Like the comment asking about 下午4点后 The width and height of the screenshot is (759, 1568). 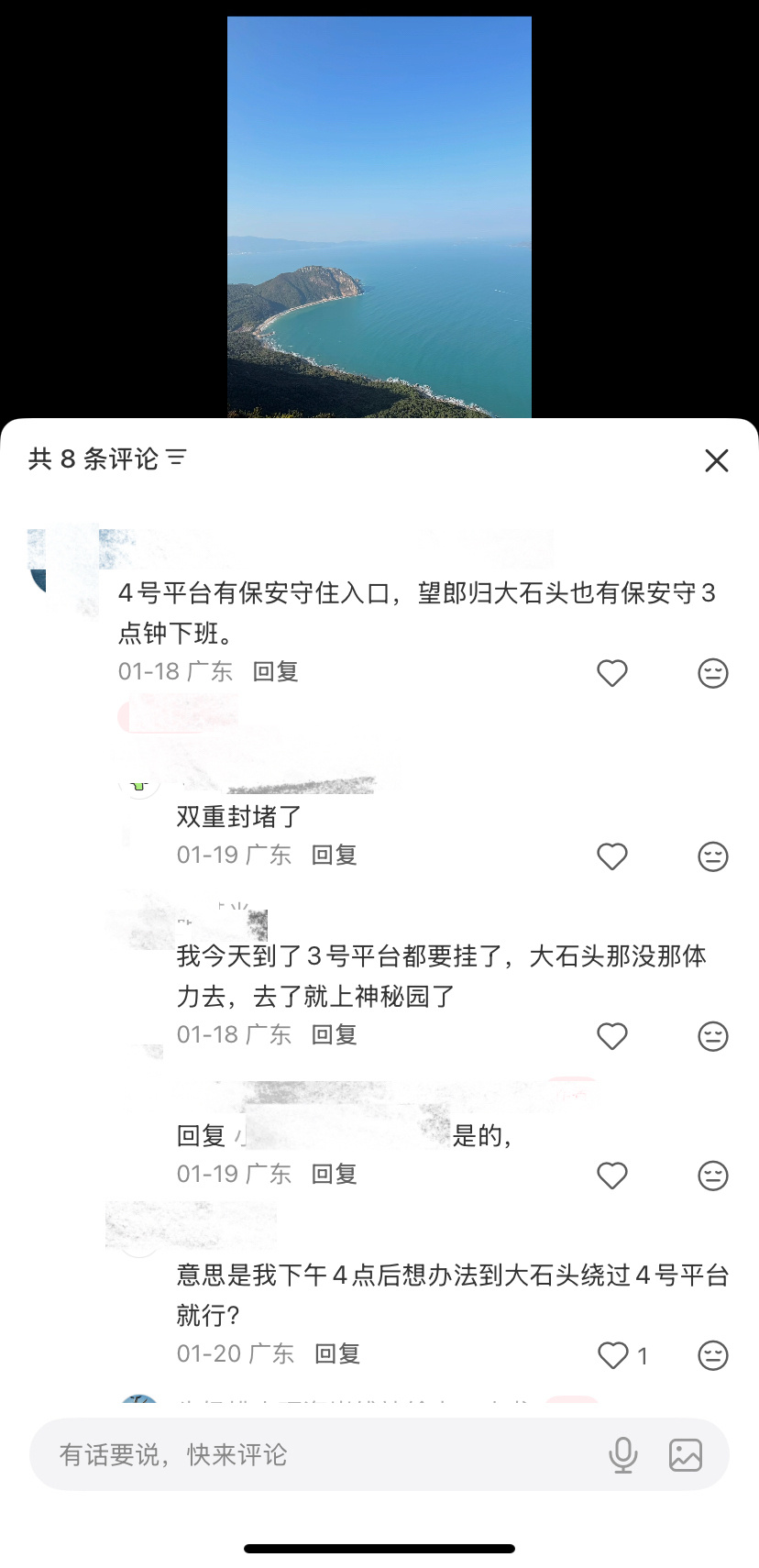[611, 1355]
